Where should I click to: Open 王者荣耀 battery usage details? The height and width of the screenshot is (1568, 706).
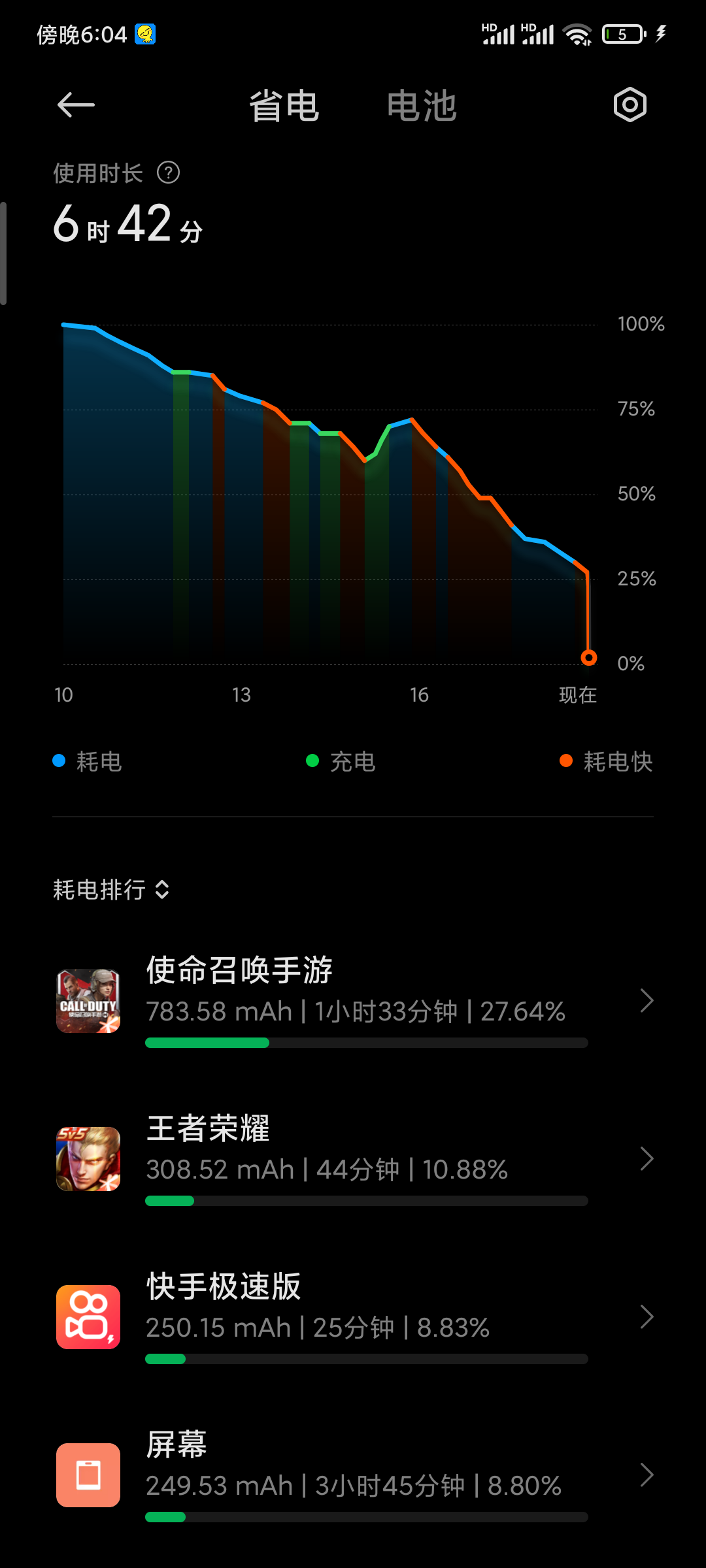click(353, 1159)
